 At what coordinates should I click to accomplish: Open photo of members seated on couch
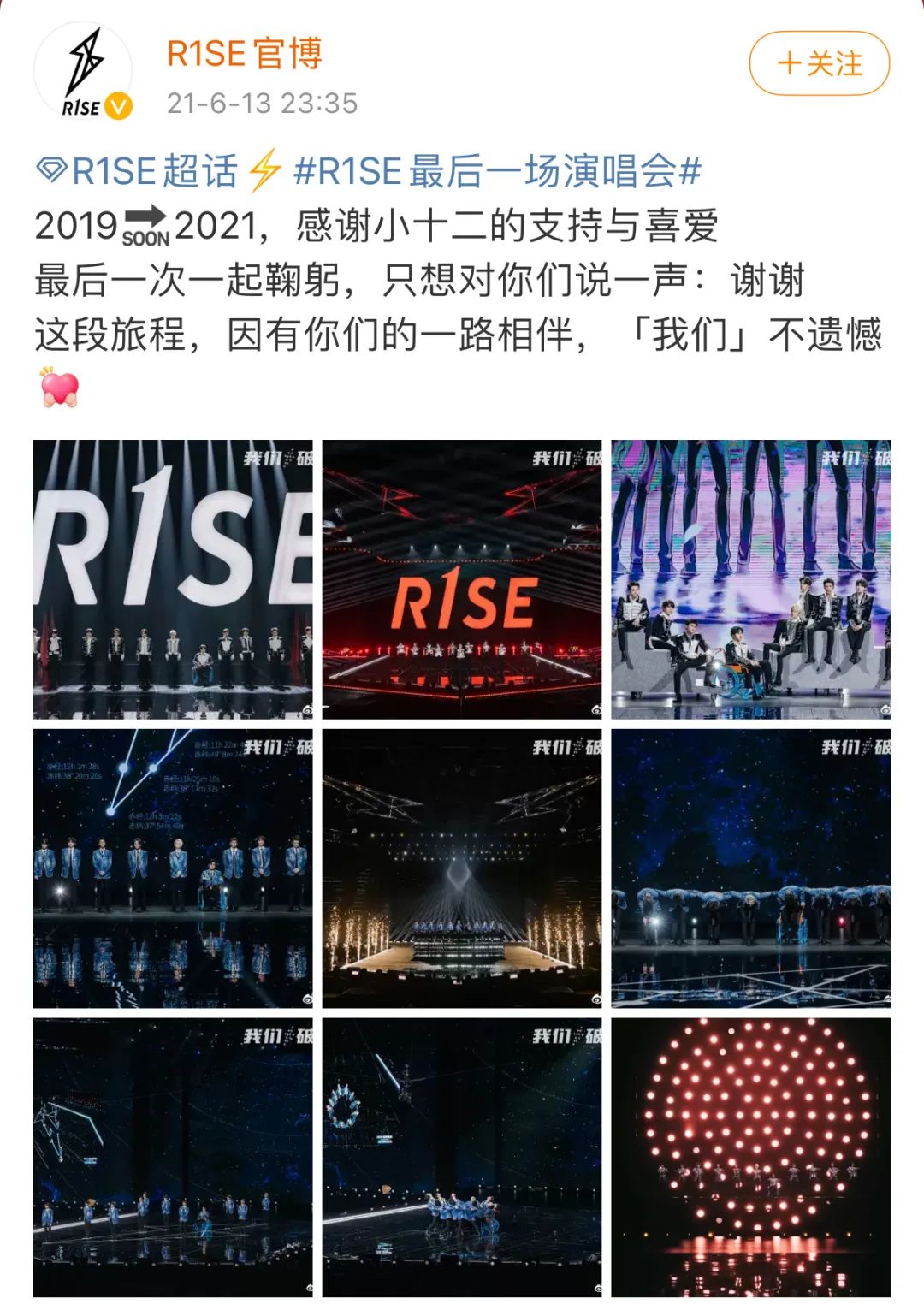[750, 579]
